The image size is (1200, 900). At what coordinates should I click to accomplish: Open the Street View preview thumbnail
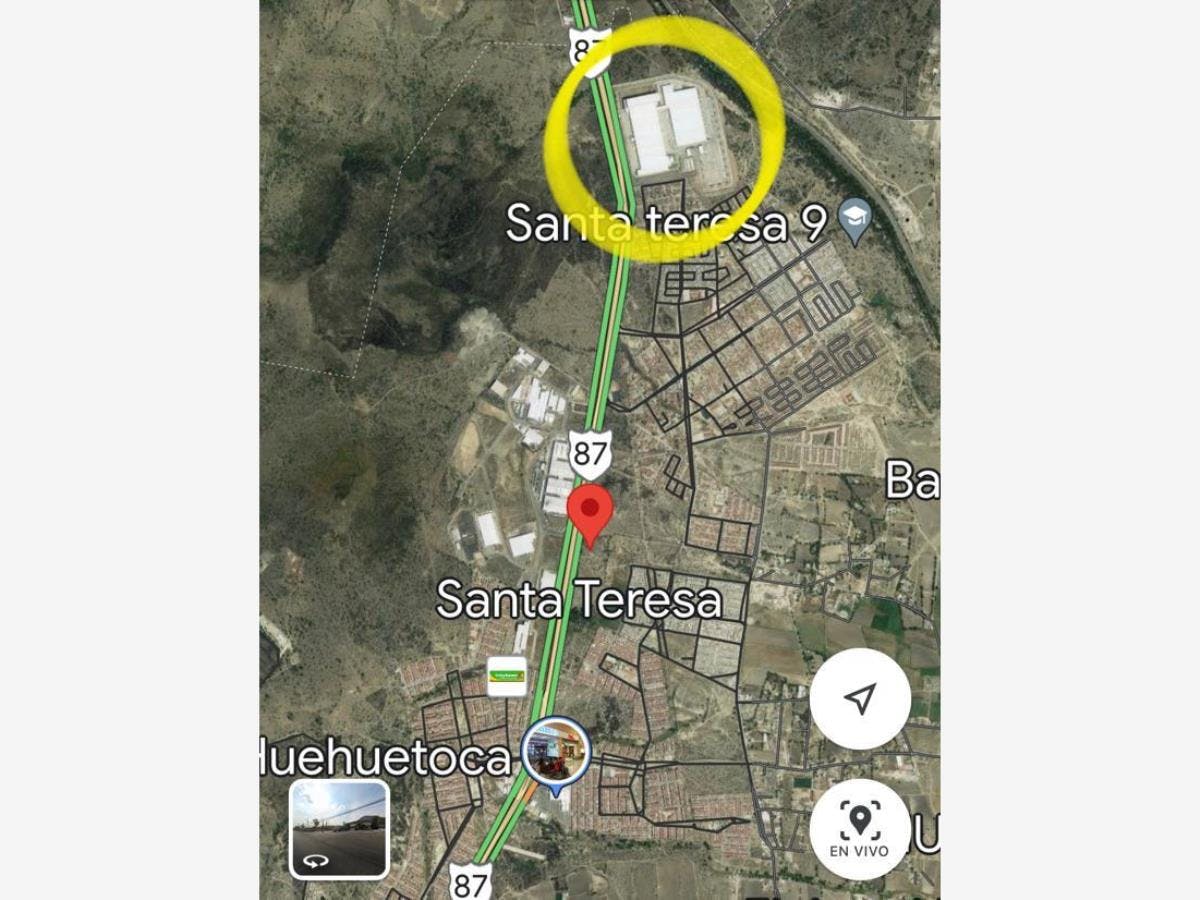(x=339, y=829)
